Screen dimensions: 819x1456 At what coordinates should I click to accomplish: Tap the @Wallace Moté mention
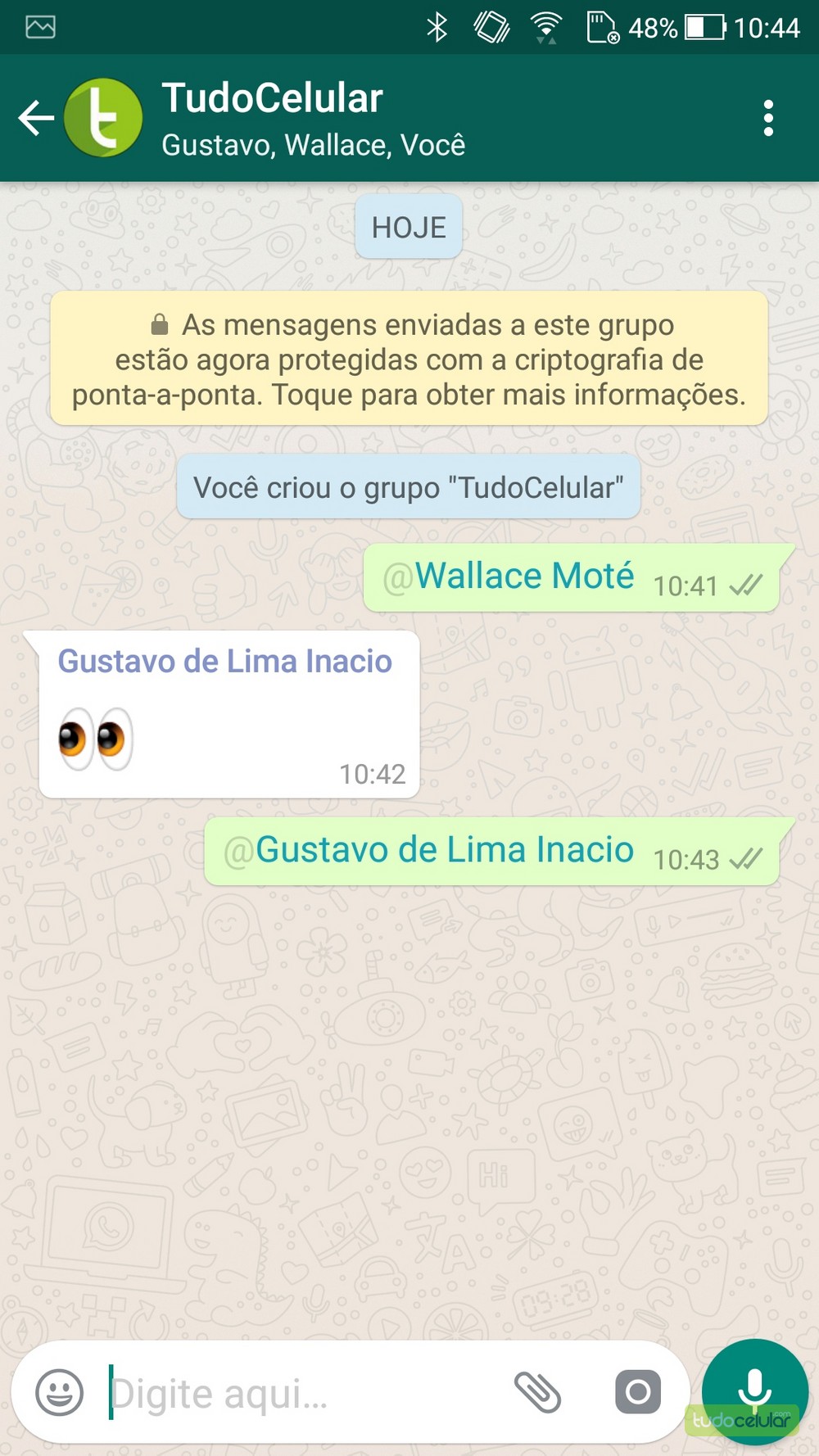pos(524,577)
